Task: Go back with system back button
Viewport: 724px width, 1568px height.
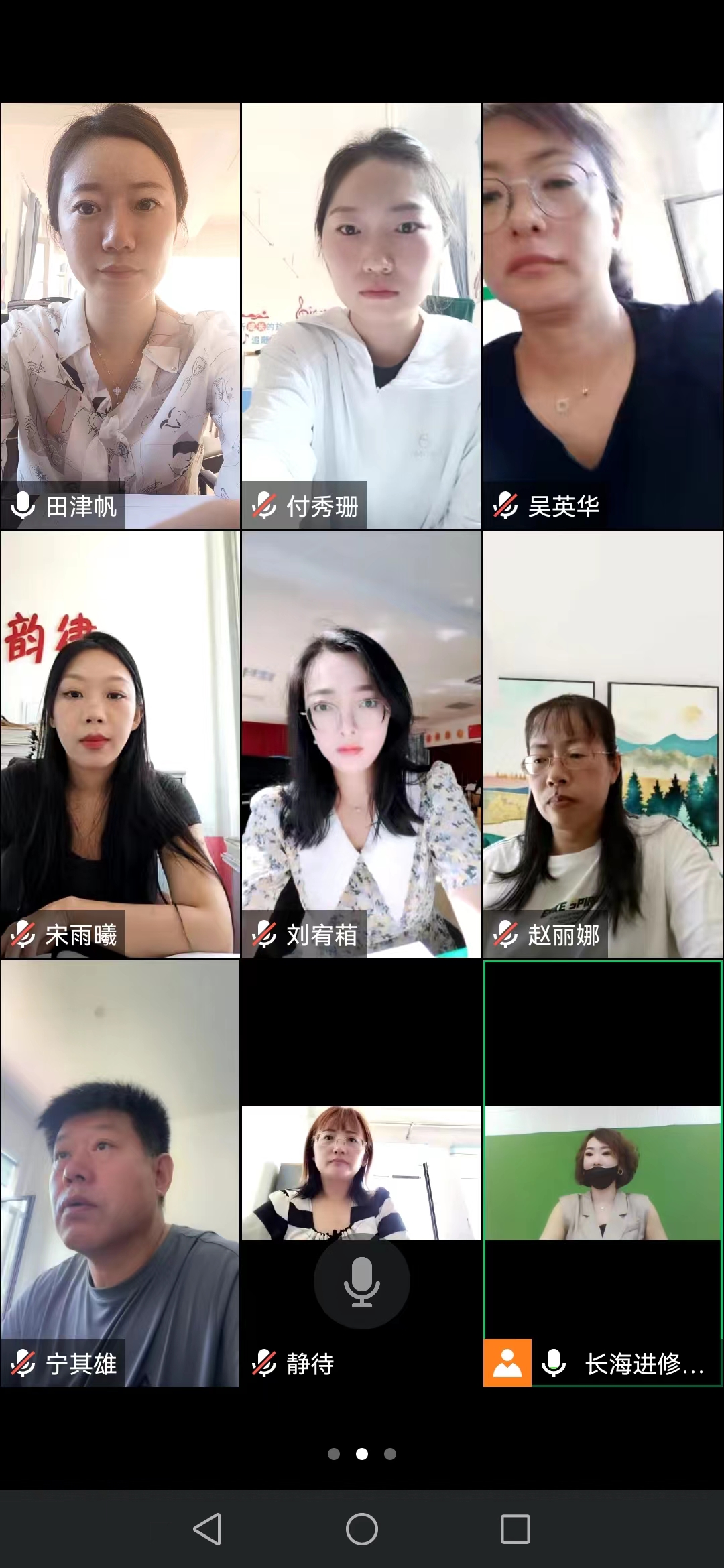Action: point(207,1528)
